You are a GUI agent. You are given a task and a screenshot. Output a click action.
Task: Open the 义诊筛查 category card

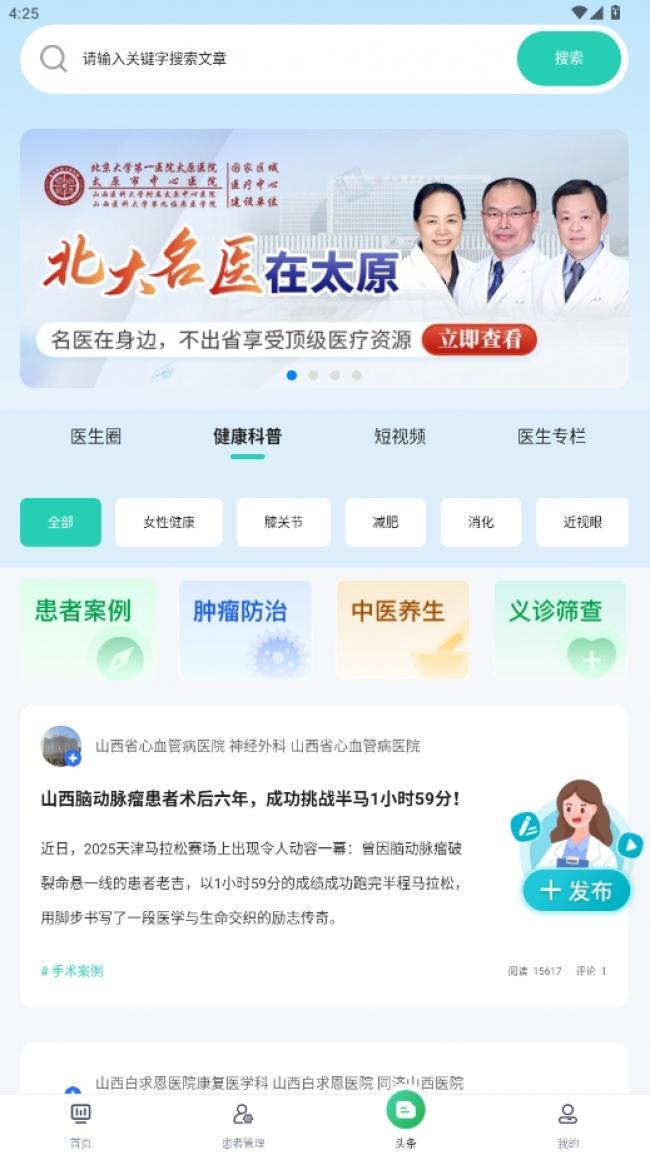560,629
